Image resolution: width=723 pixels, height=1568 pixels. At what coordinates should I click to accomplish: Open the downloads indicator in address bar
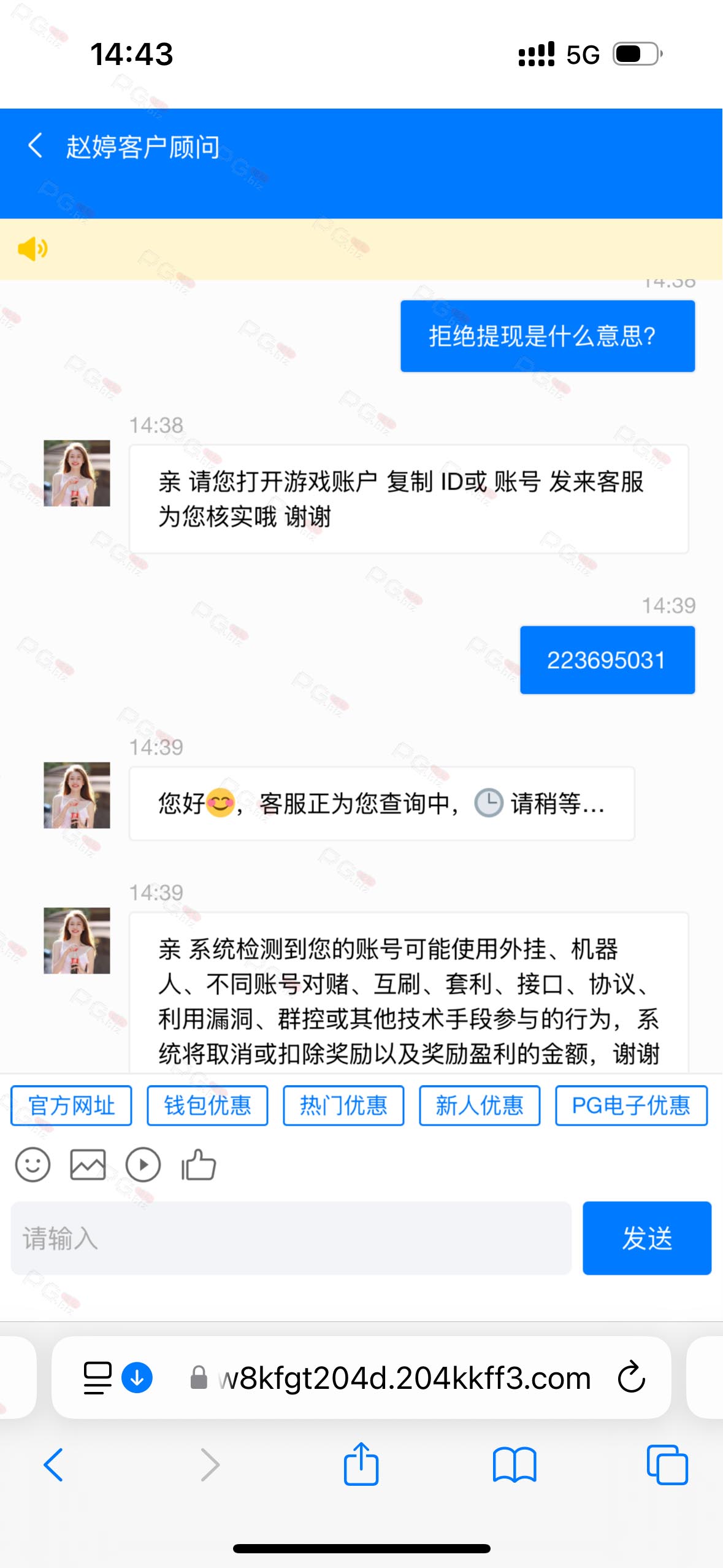(137, 1377)
